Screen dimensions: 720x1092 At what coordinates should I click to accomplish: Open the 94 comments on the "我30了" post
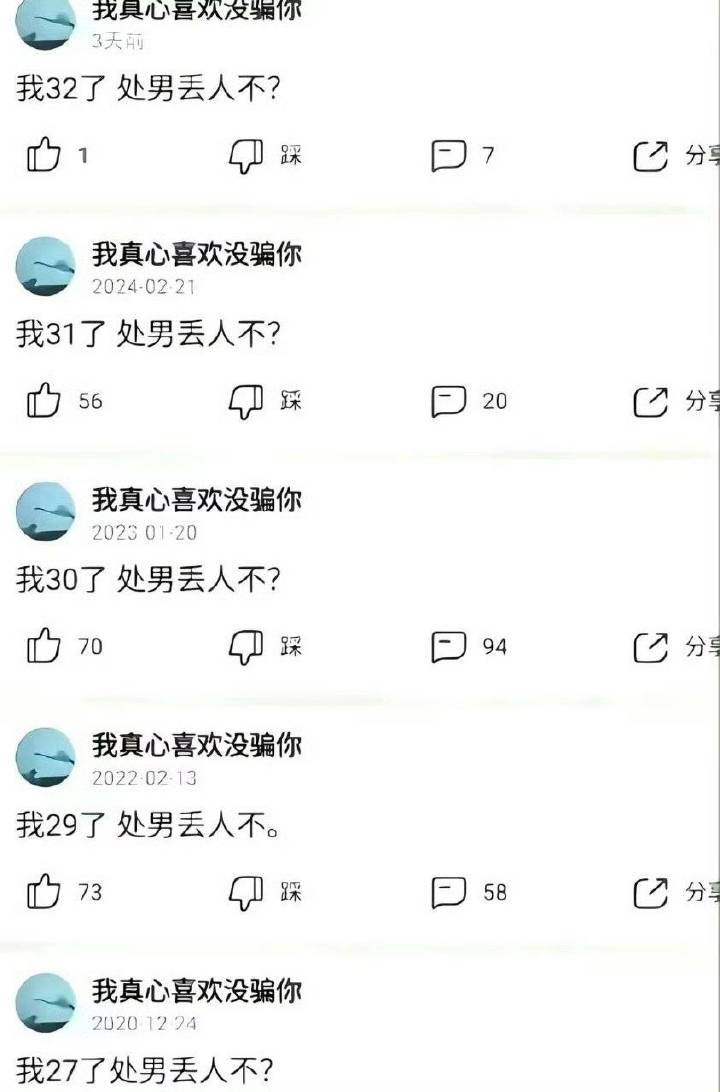449,648
